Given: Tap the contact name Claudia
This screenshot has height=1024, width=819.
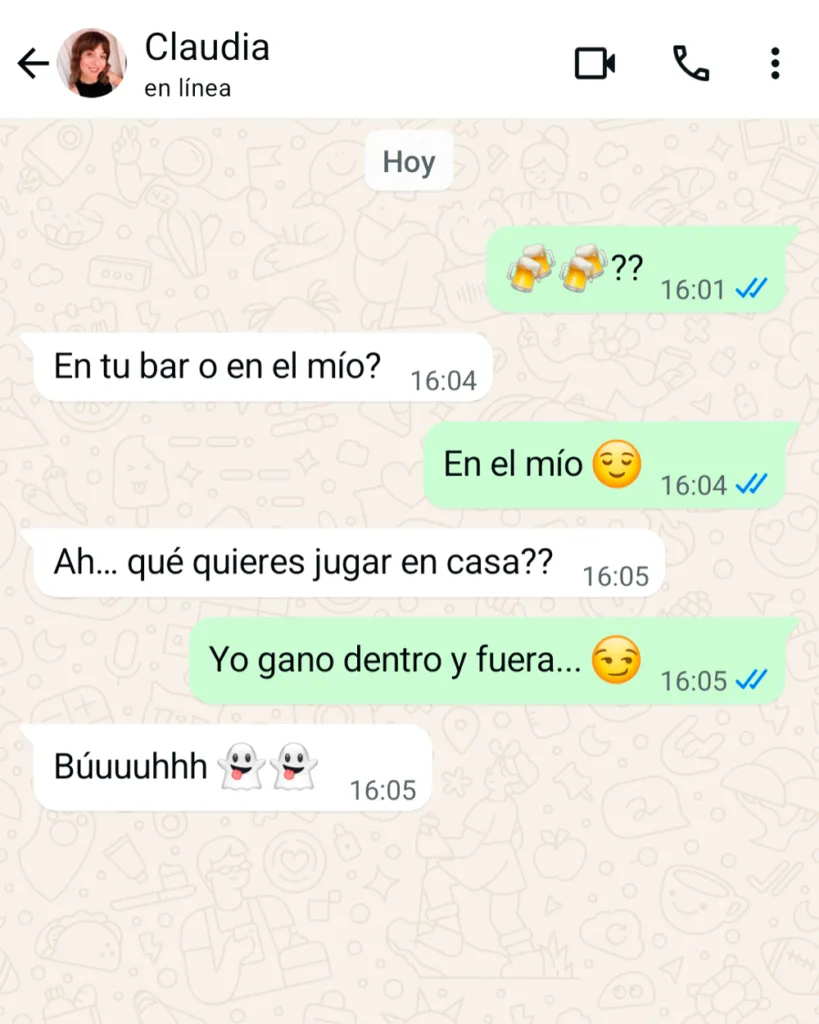Looking at the screenshot, I should [x=207, y=47].
